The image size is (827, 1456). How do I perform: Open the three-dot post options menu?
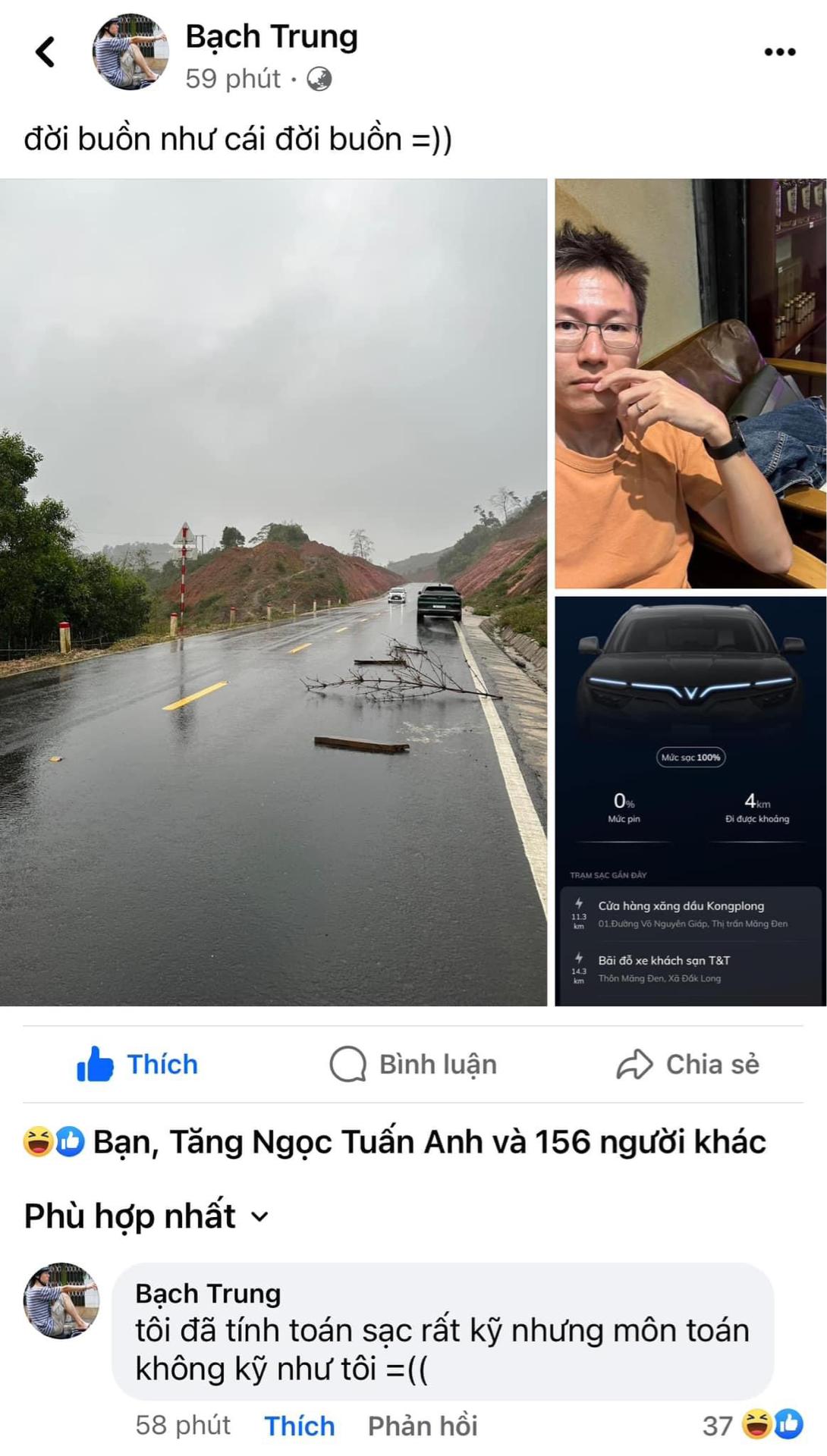(779, 52)
